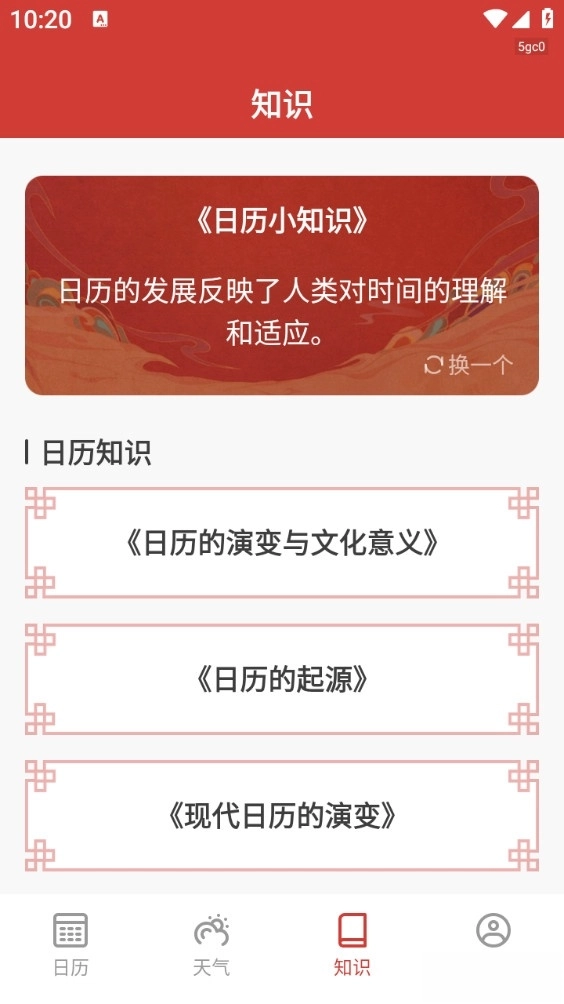Open 《日历的演变与文化意义》 article
564x1004 pixels.
(282, 543)
